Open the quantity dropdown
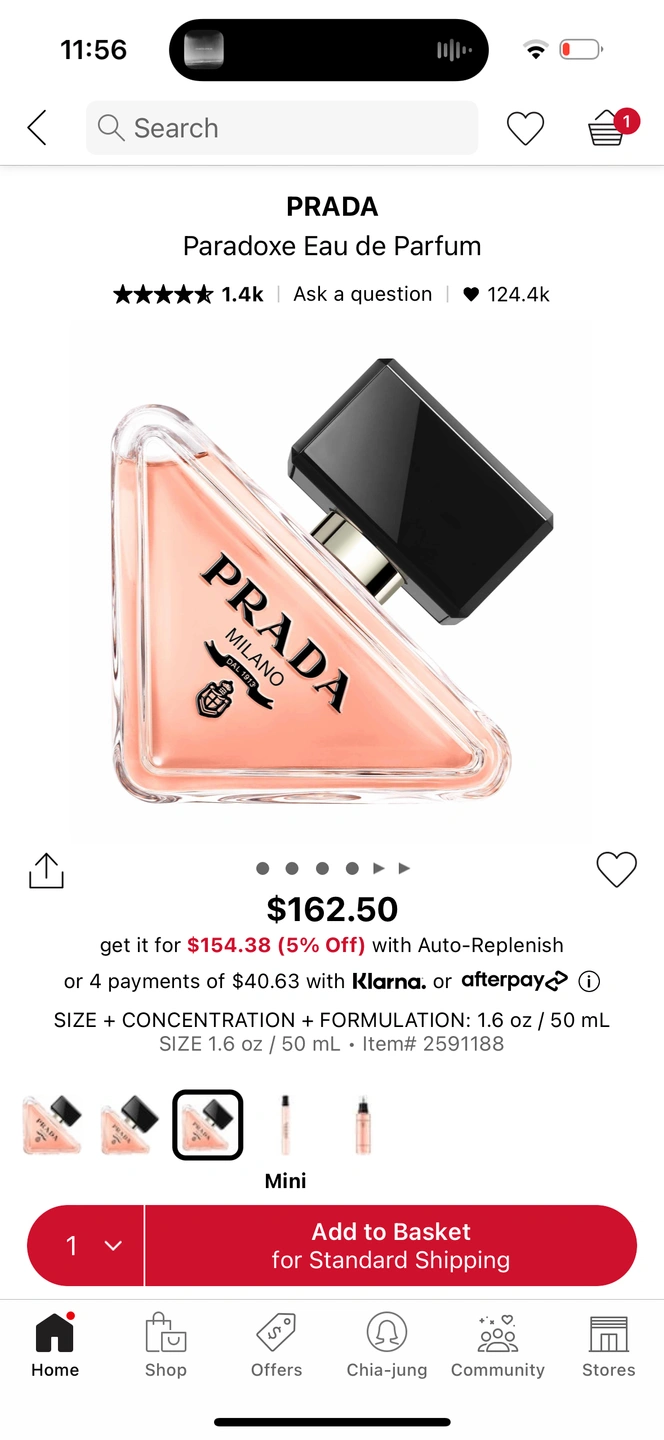 [87, 1245]
